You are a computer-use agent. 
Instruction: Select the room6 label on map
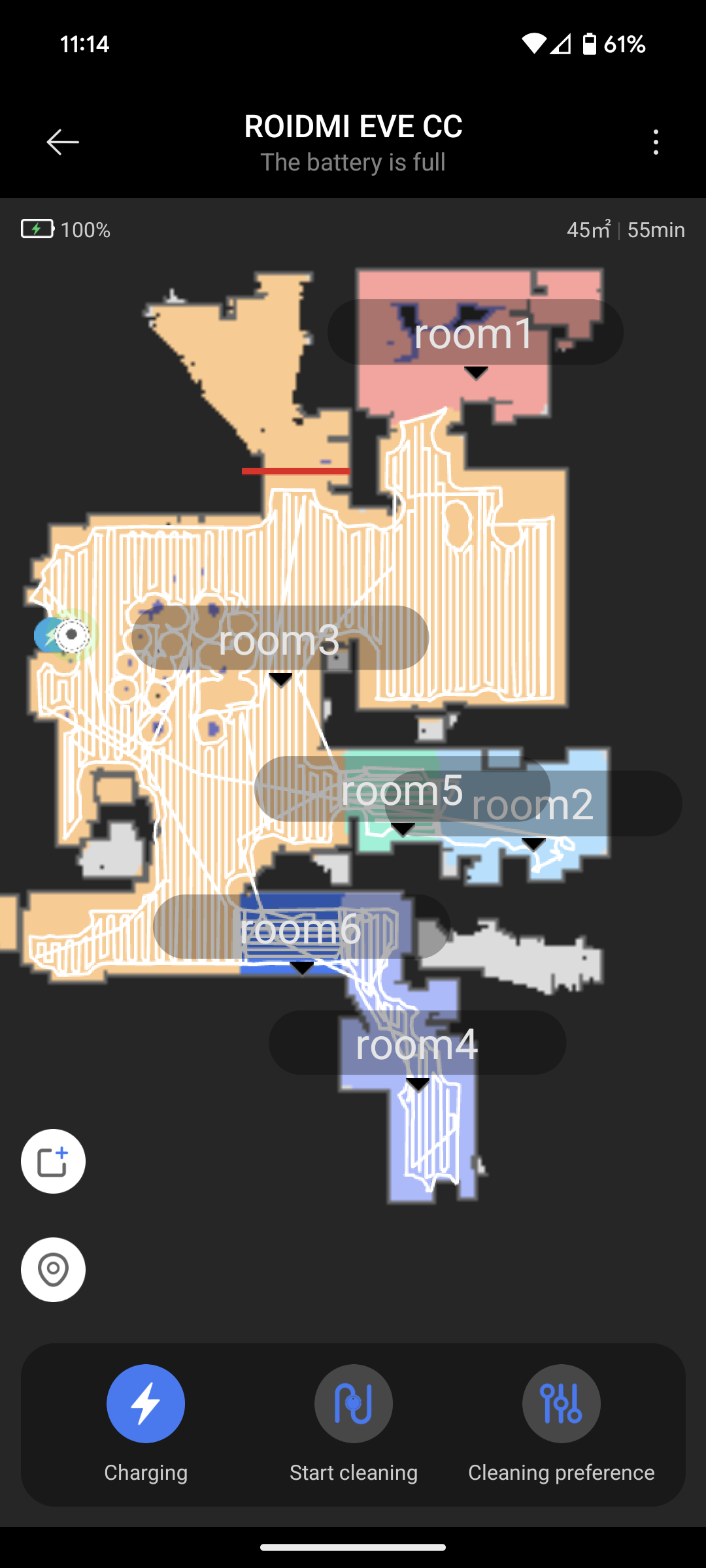coord(301,926)
